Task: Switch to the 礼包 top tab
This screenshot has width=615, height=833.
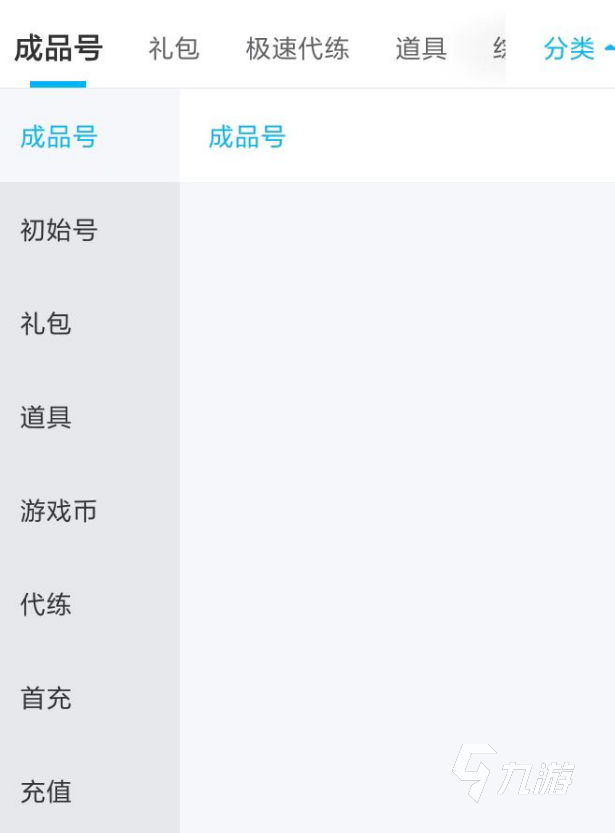Action: pyautogui.click(x=174, y=48)
